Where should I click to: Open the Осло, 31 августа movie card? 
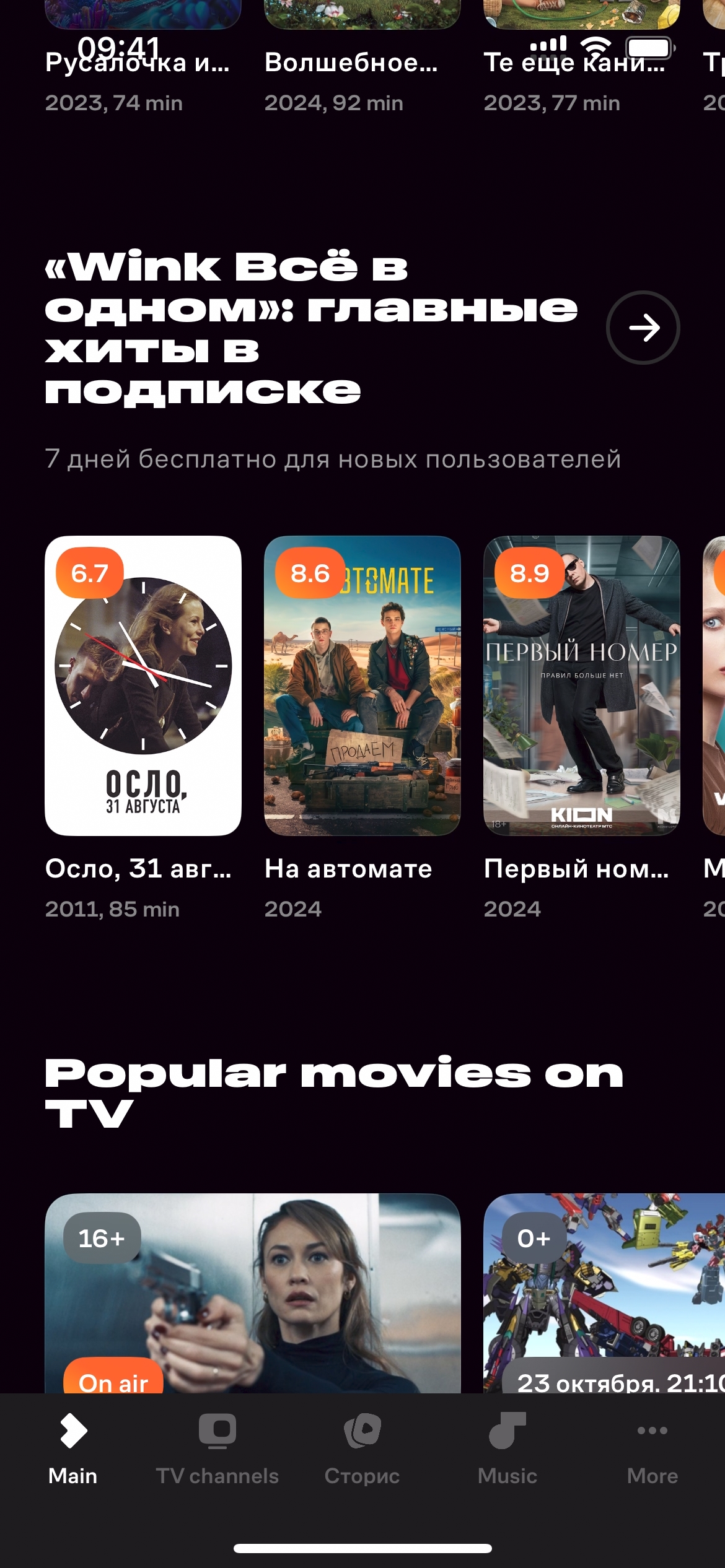click(x=143, y=686)
